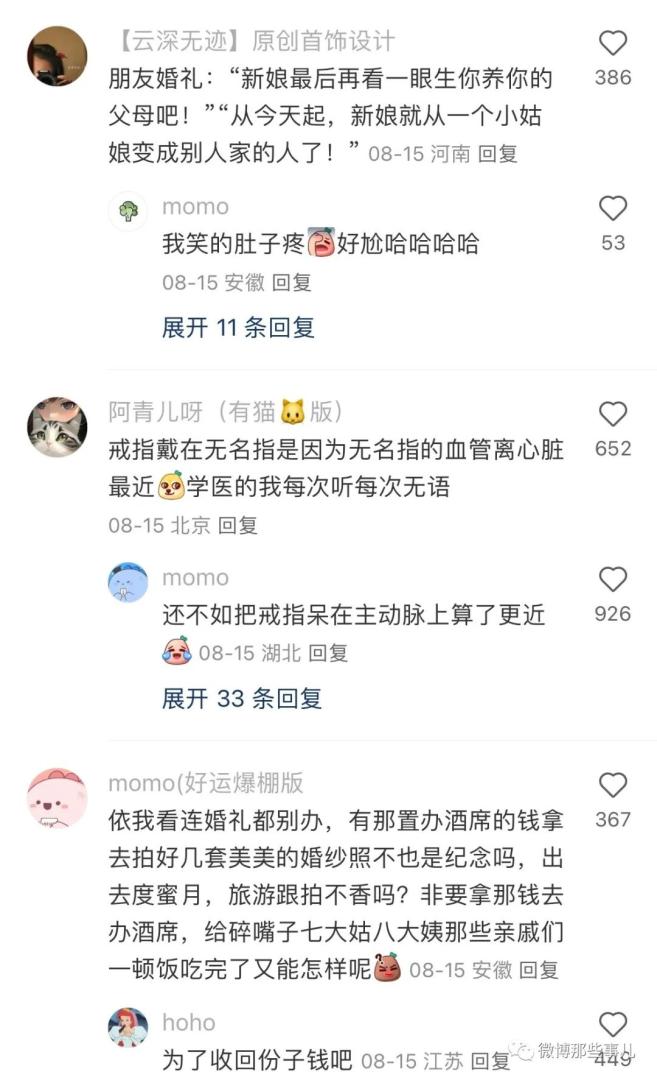657x1080 pixels.
Task: Like 阿青儿呀's comment about ring finger
Action: click(612, 415)
